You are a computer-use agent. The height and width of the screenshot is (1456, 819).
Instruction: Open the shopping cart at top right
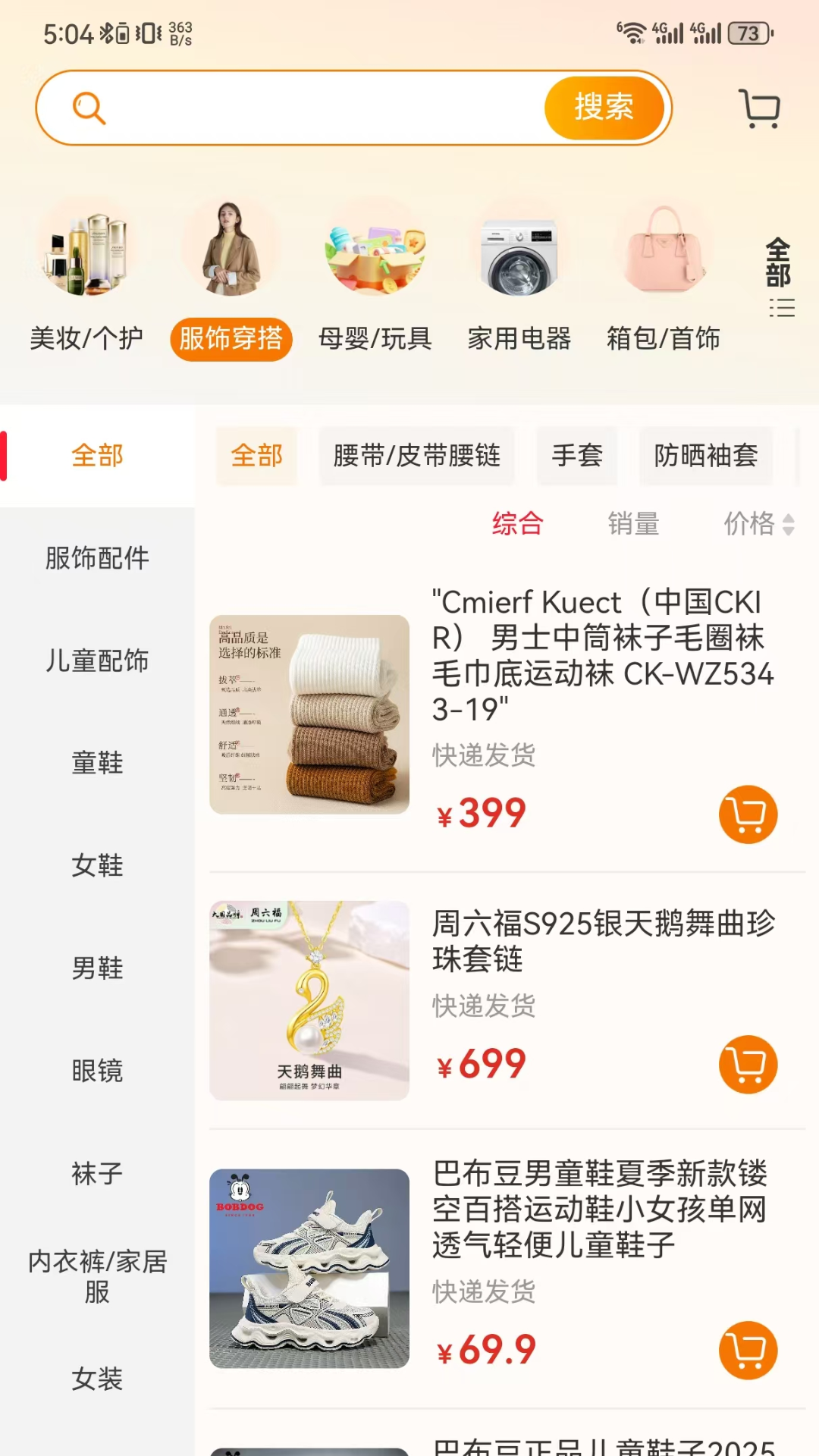coord(758,108)
